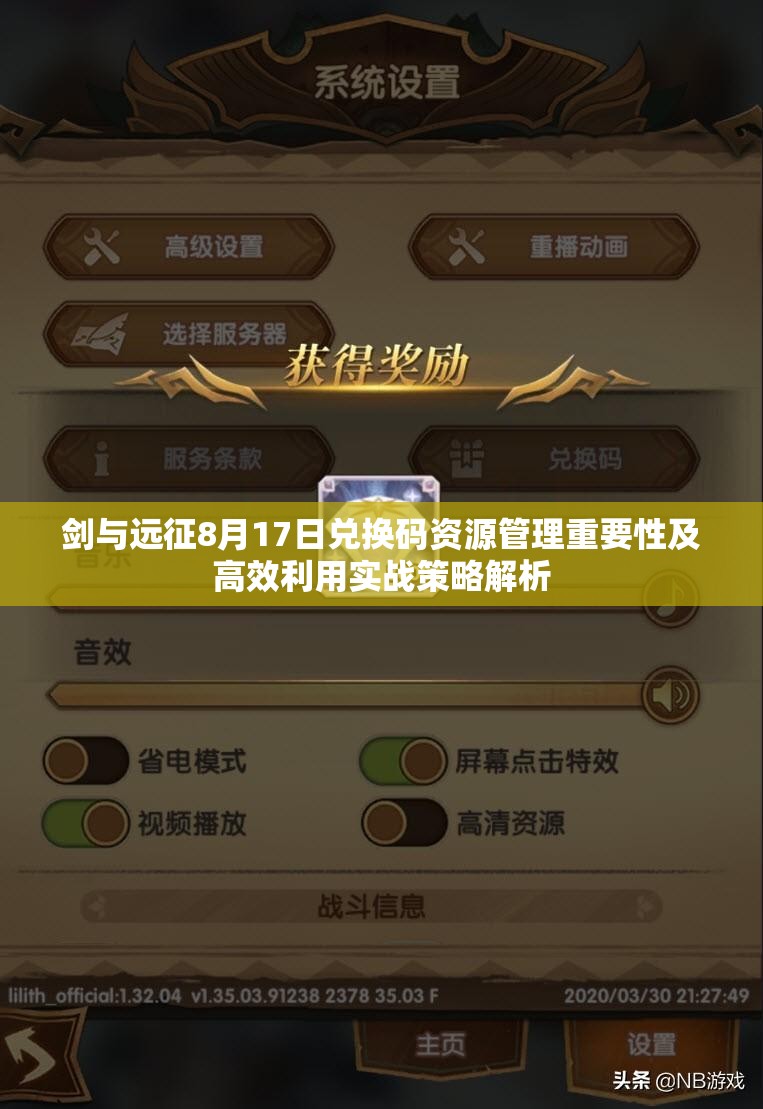Click the wrench icon beside 重播动画
This screenshot has width=763, height=1109.
click(462, 245)
